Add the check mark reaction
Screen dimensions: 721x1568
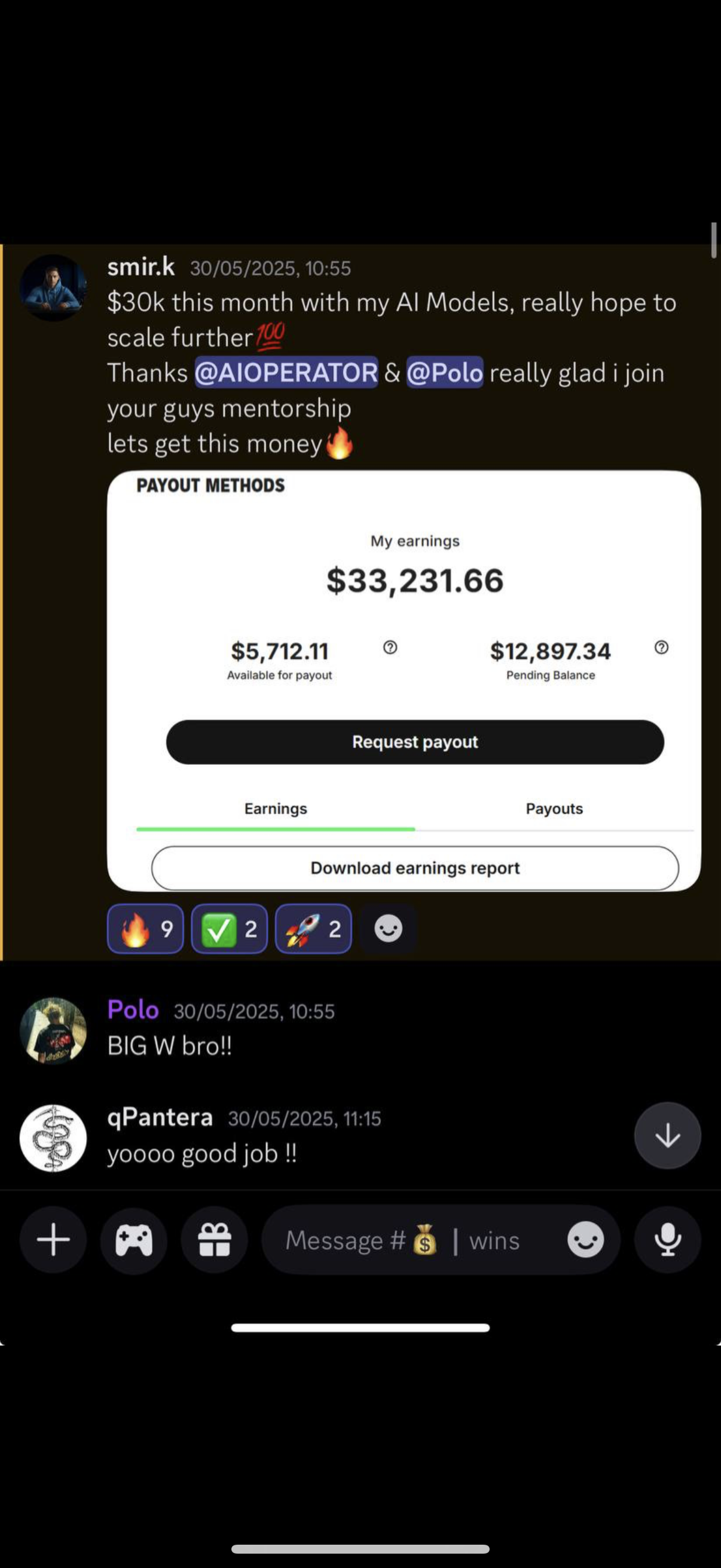click(230, 928)
